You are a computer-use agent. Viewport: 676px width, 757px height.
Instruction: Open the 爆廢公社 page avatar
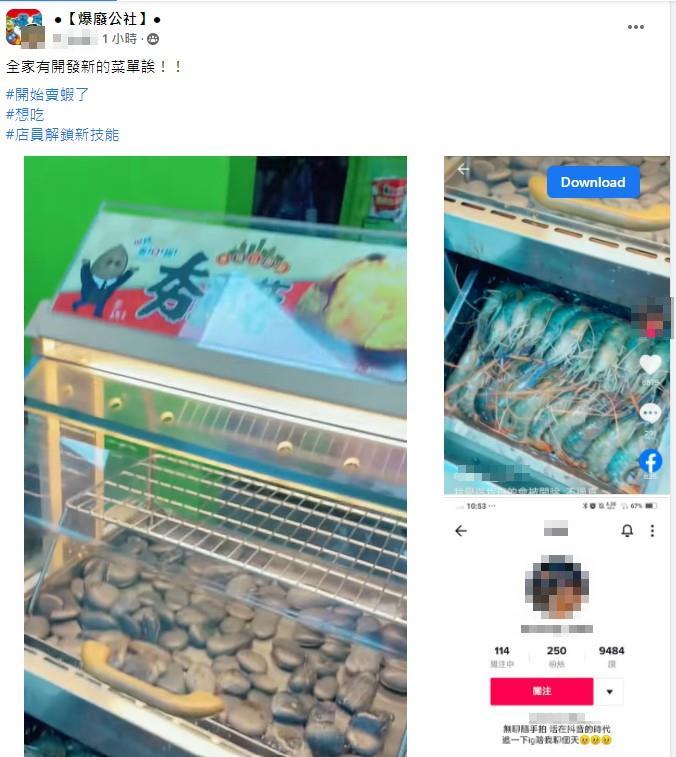(24, 28)
